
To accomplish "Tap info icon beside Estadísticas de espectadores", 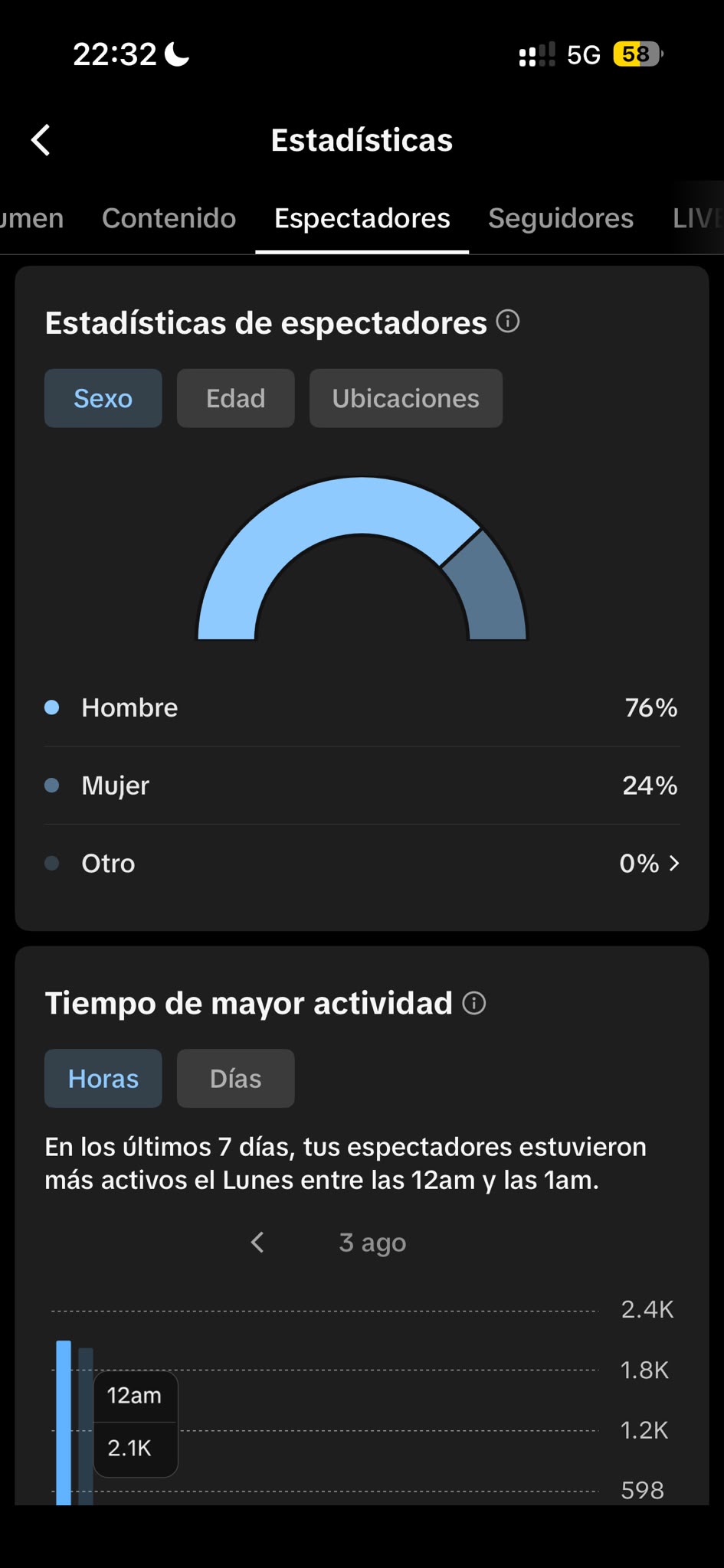I will coord(508,321).
